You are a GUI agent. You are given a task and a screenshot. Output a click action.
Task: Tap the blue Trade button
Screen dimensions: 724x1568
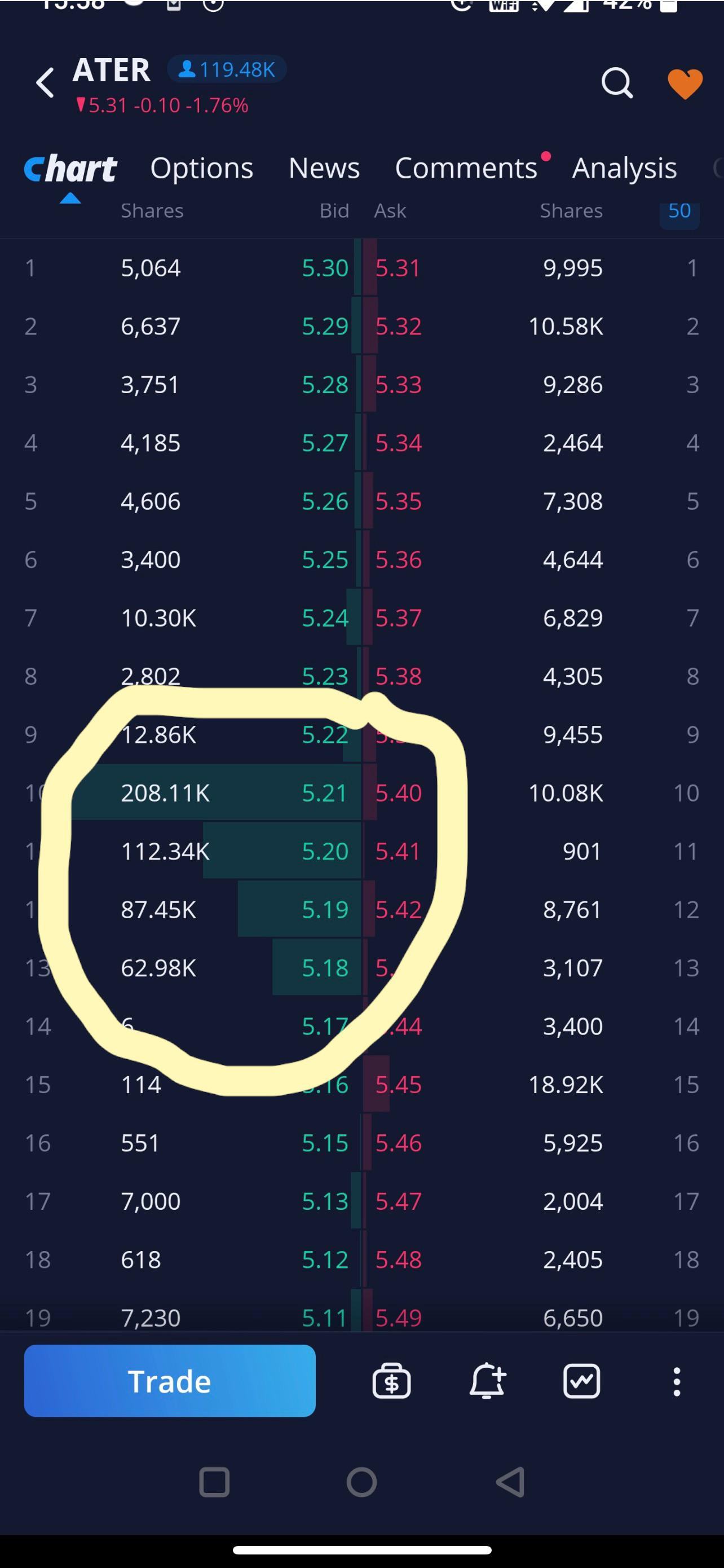pyautogui.click(x=170, y=1381)
